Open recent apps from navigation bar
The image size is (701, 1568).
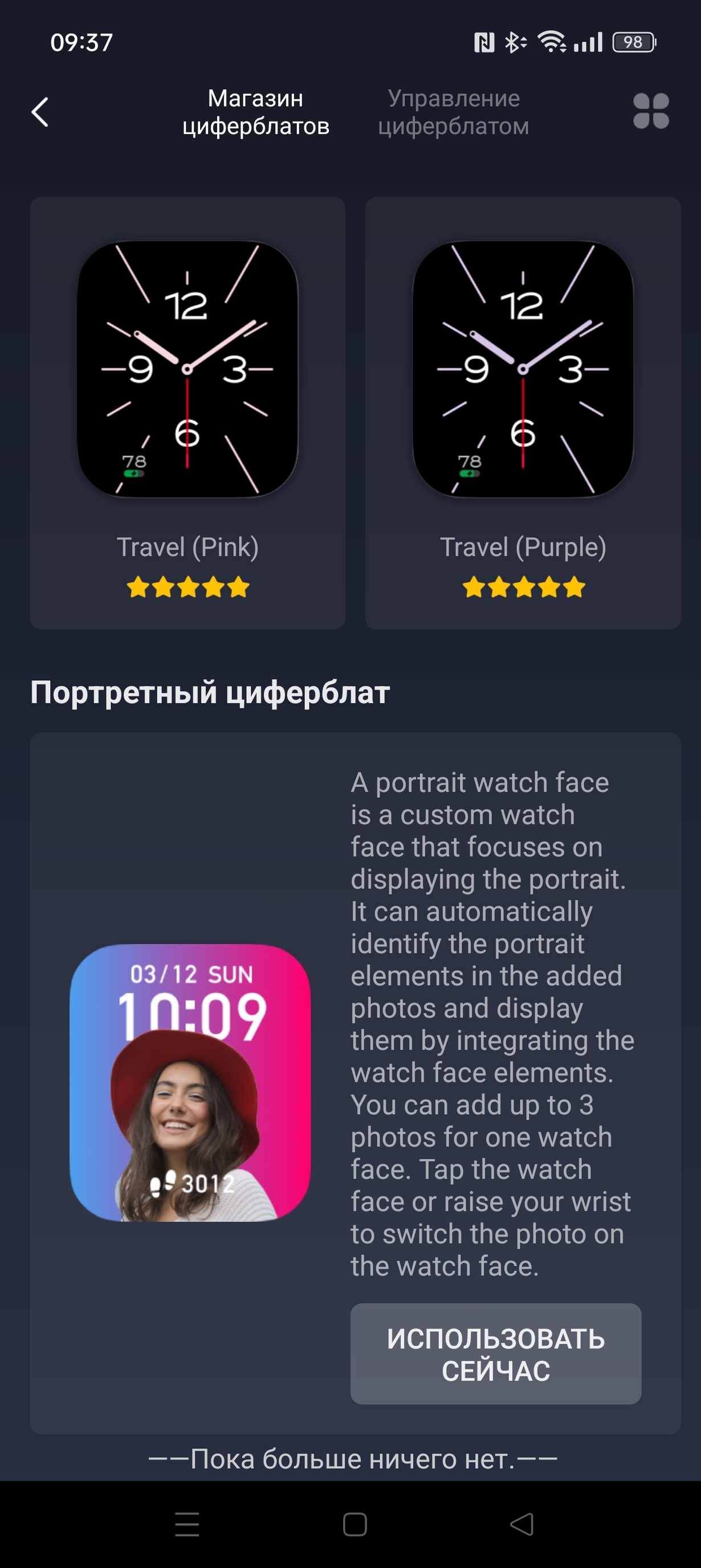187,1524
